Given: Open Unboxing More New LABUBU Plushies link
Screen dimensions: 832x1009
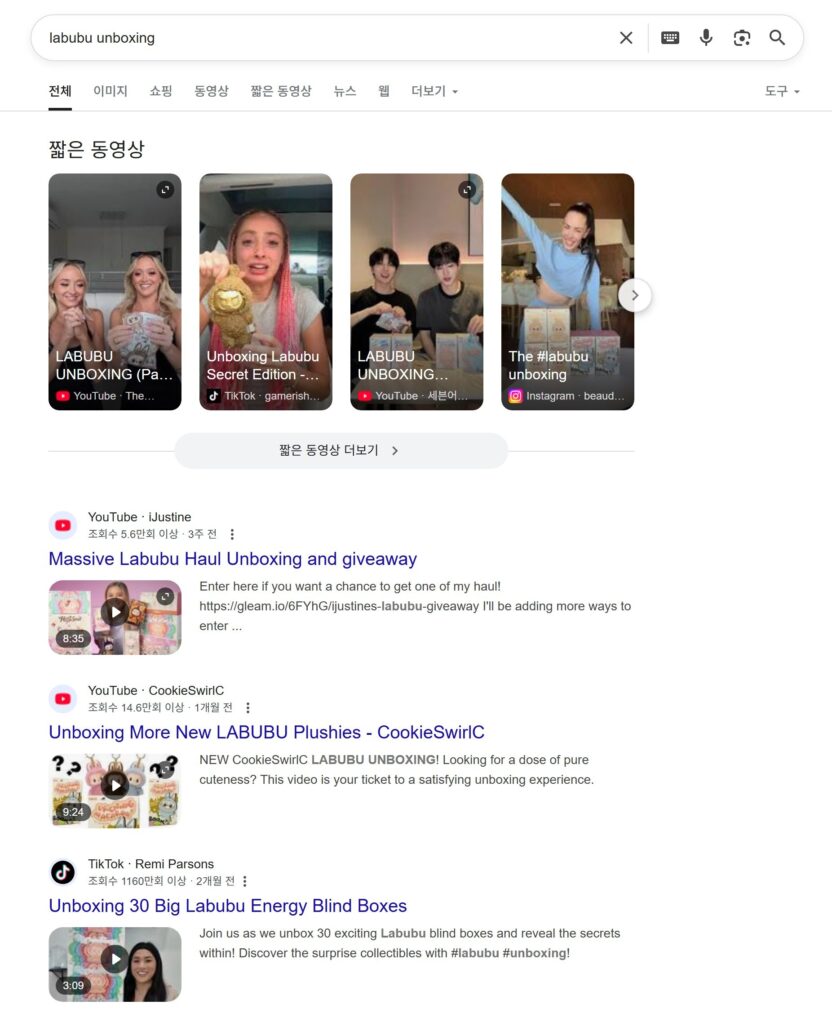Looking at the screenshot, I should click(266, 732).
